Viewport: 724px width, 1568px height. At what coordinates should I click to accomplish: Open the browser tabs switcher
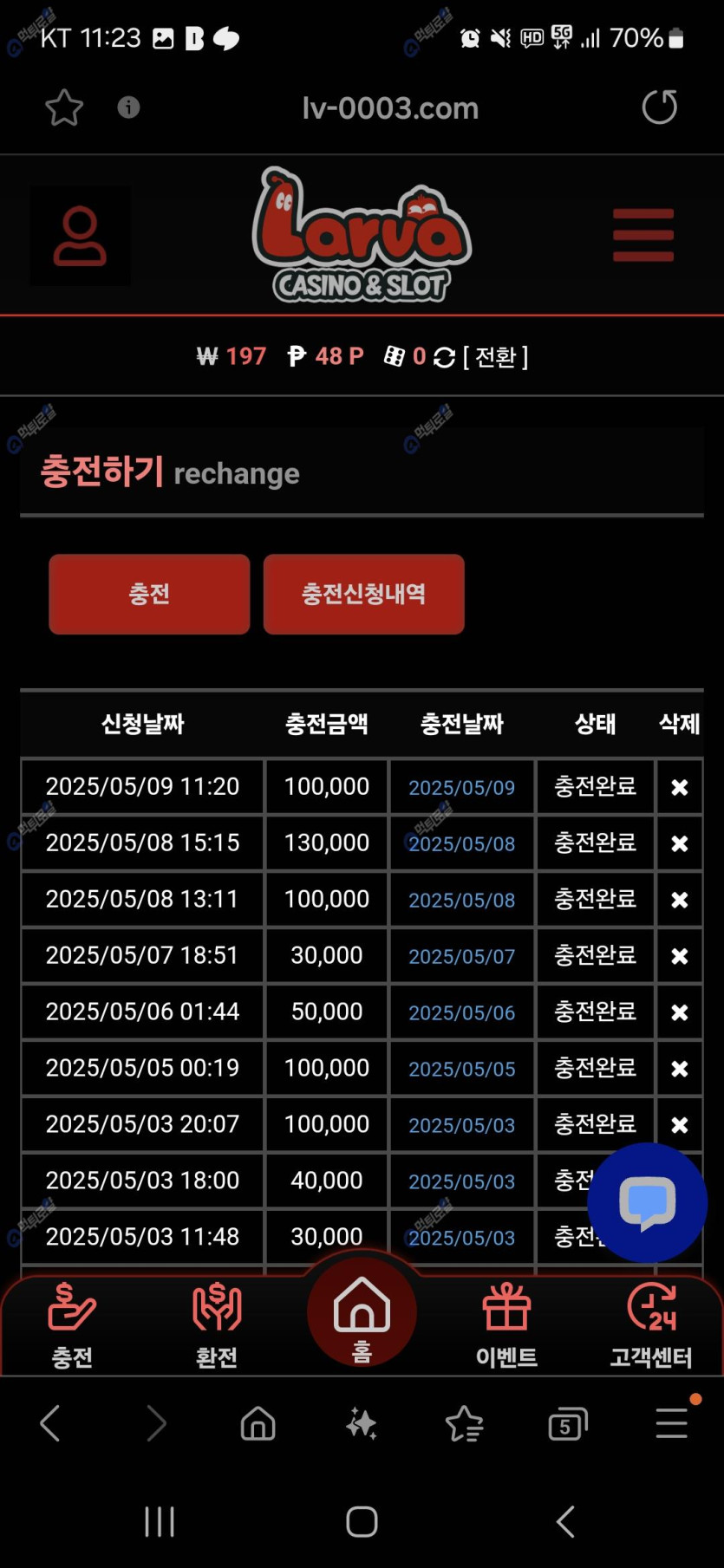[x=567, y=1424]
